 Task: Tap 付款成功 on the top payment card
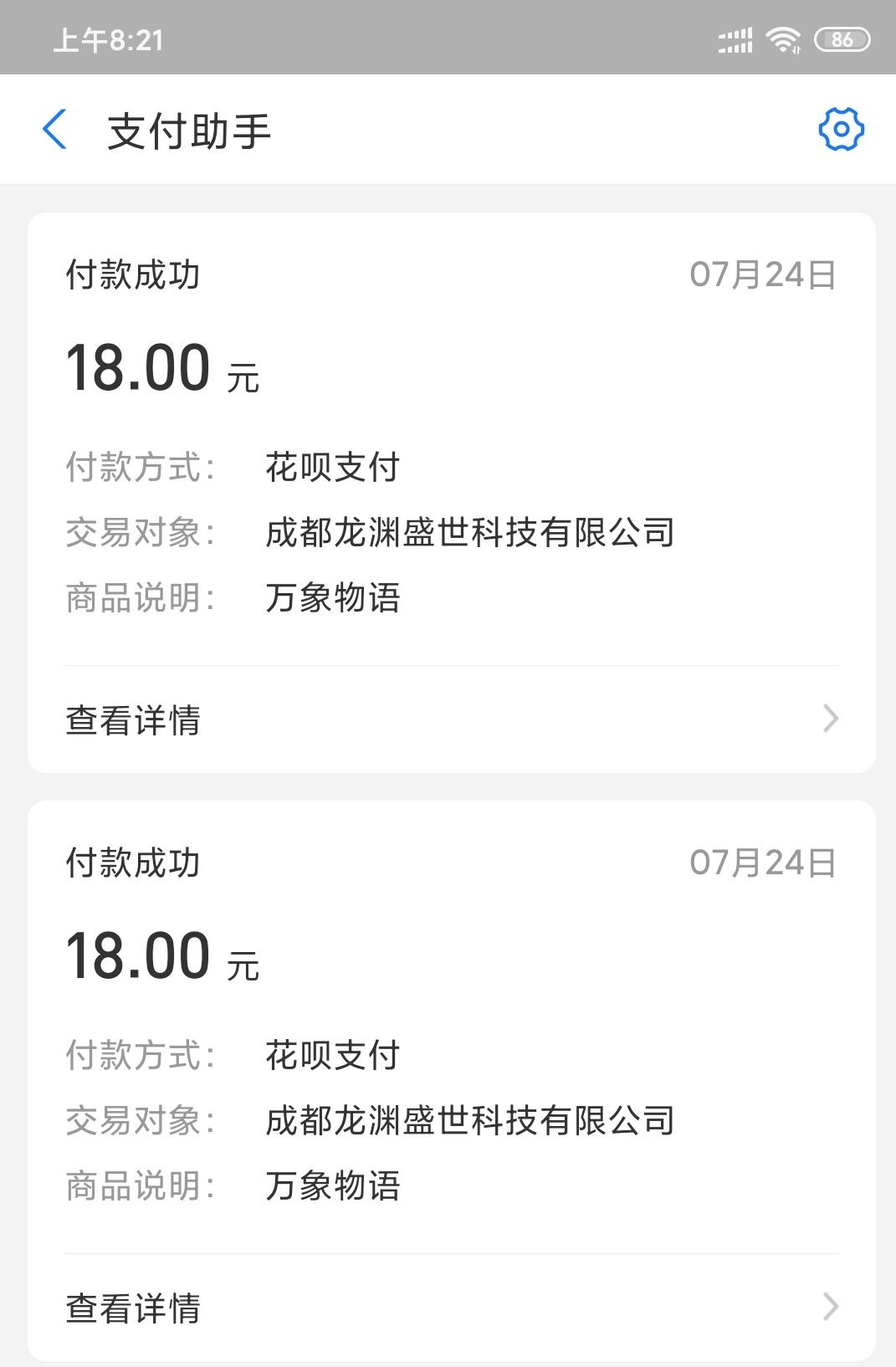(131, 274)
